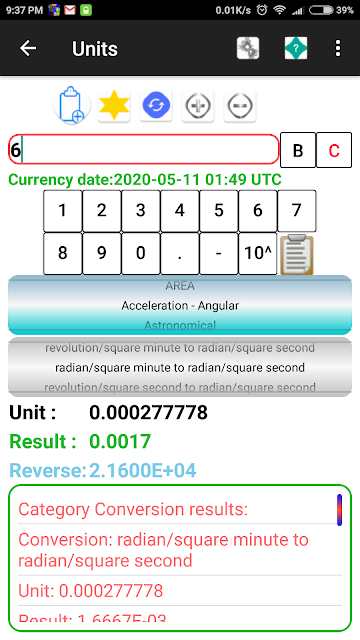This screenshot has height=640, width=360.
Task: Focus the value input field
Action: [144, 149]
